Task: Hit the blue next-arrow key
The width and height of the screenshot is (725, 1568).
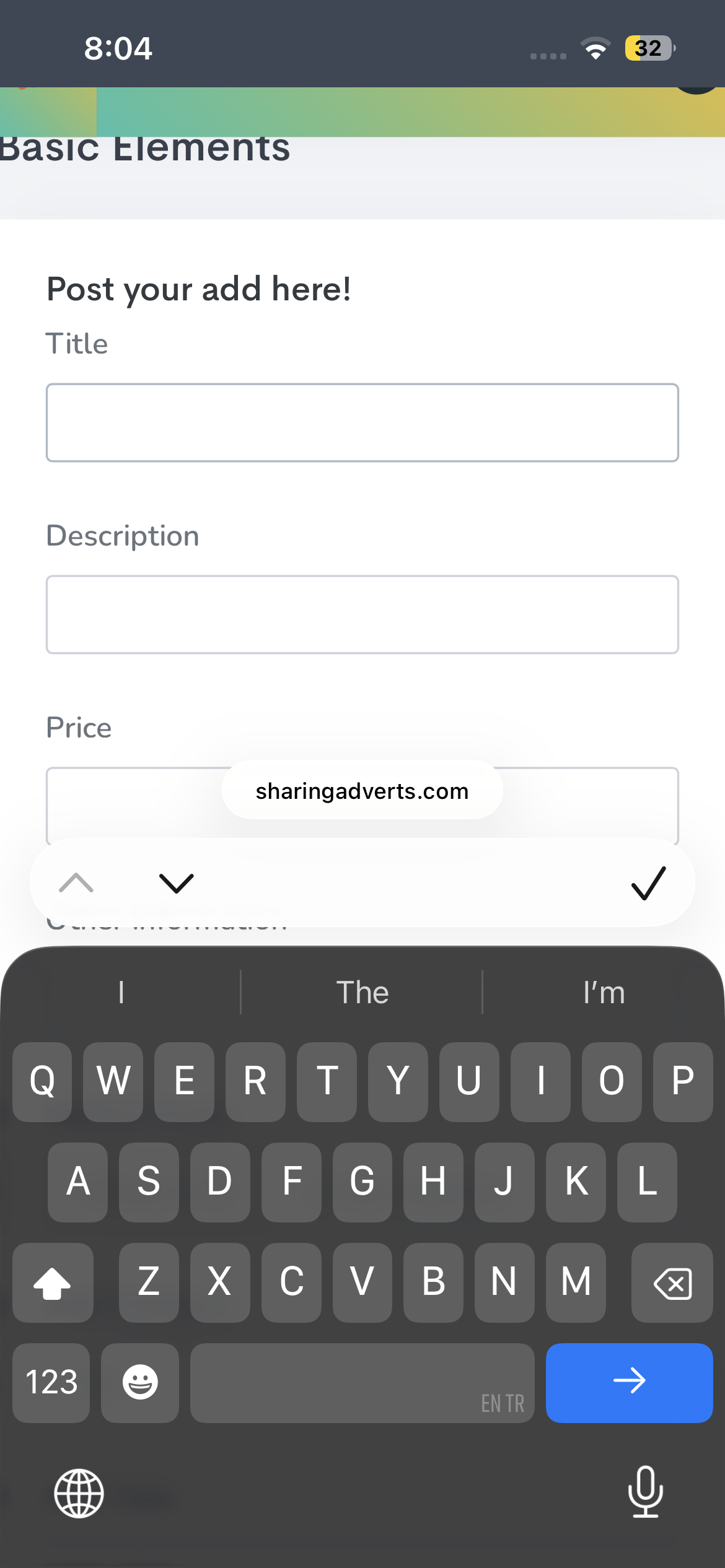Action: coord(629,1383)
